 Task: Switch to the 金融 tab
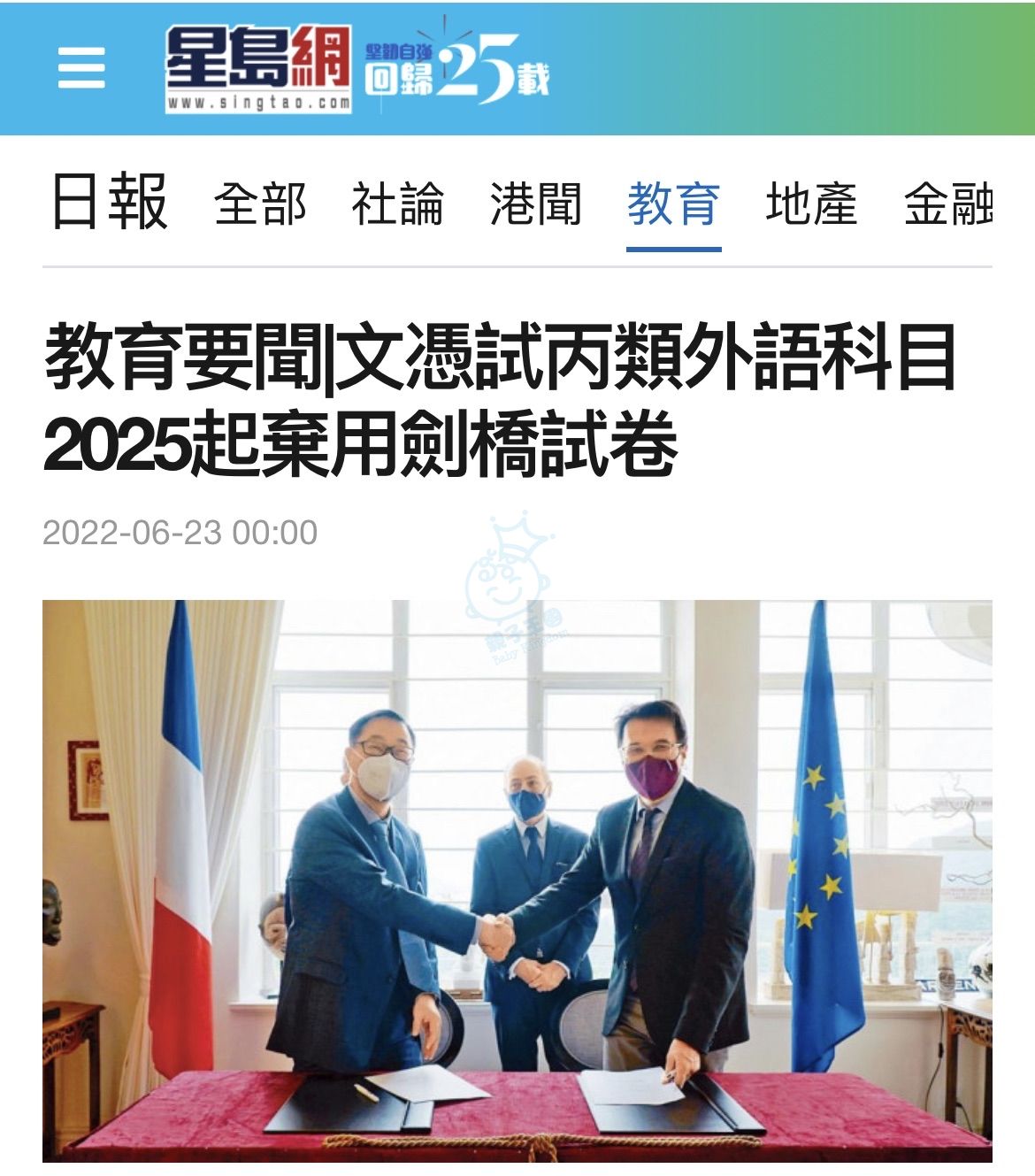(948, 204)
